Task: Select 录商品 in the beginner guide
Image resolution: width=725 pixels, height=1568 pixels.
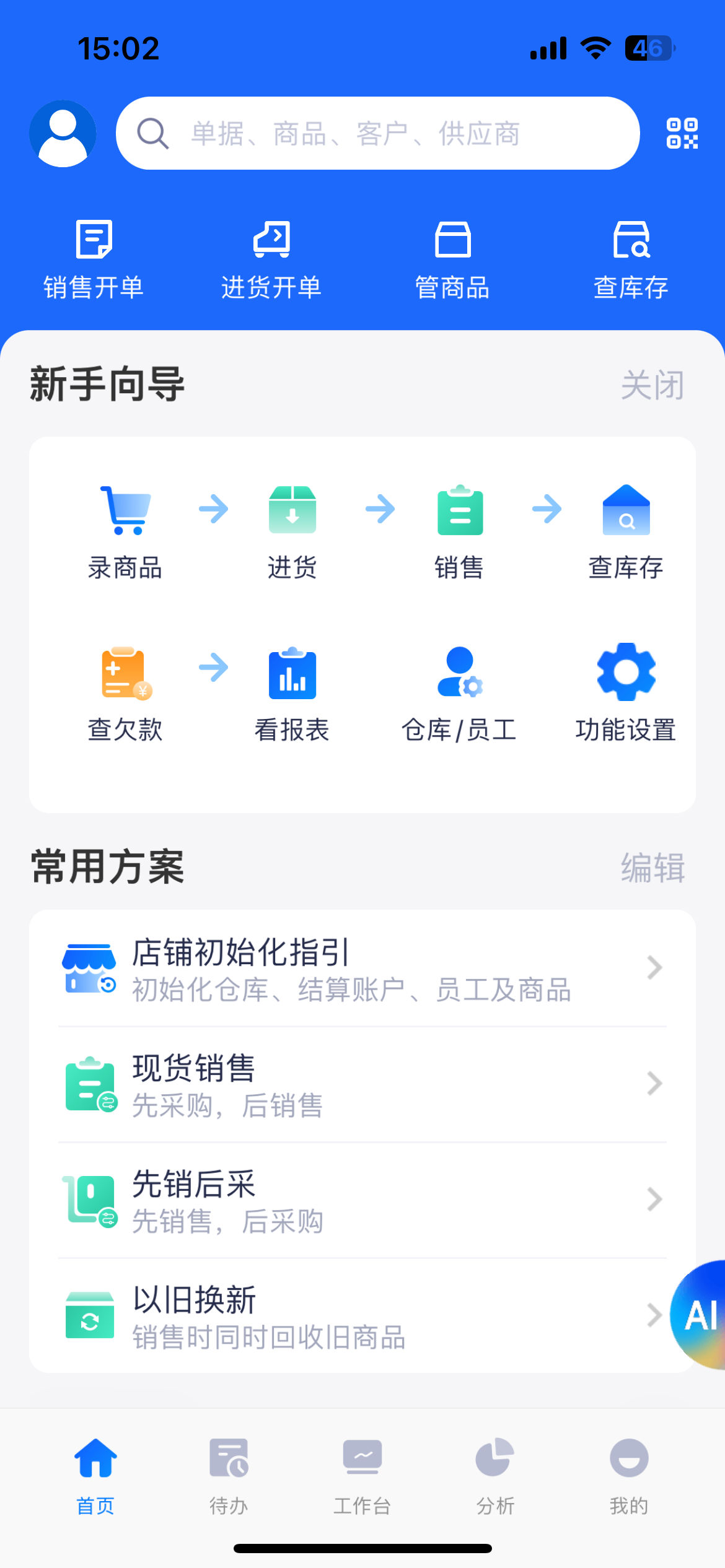Action: [125, 533]
